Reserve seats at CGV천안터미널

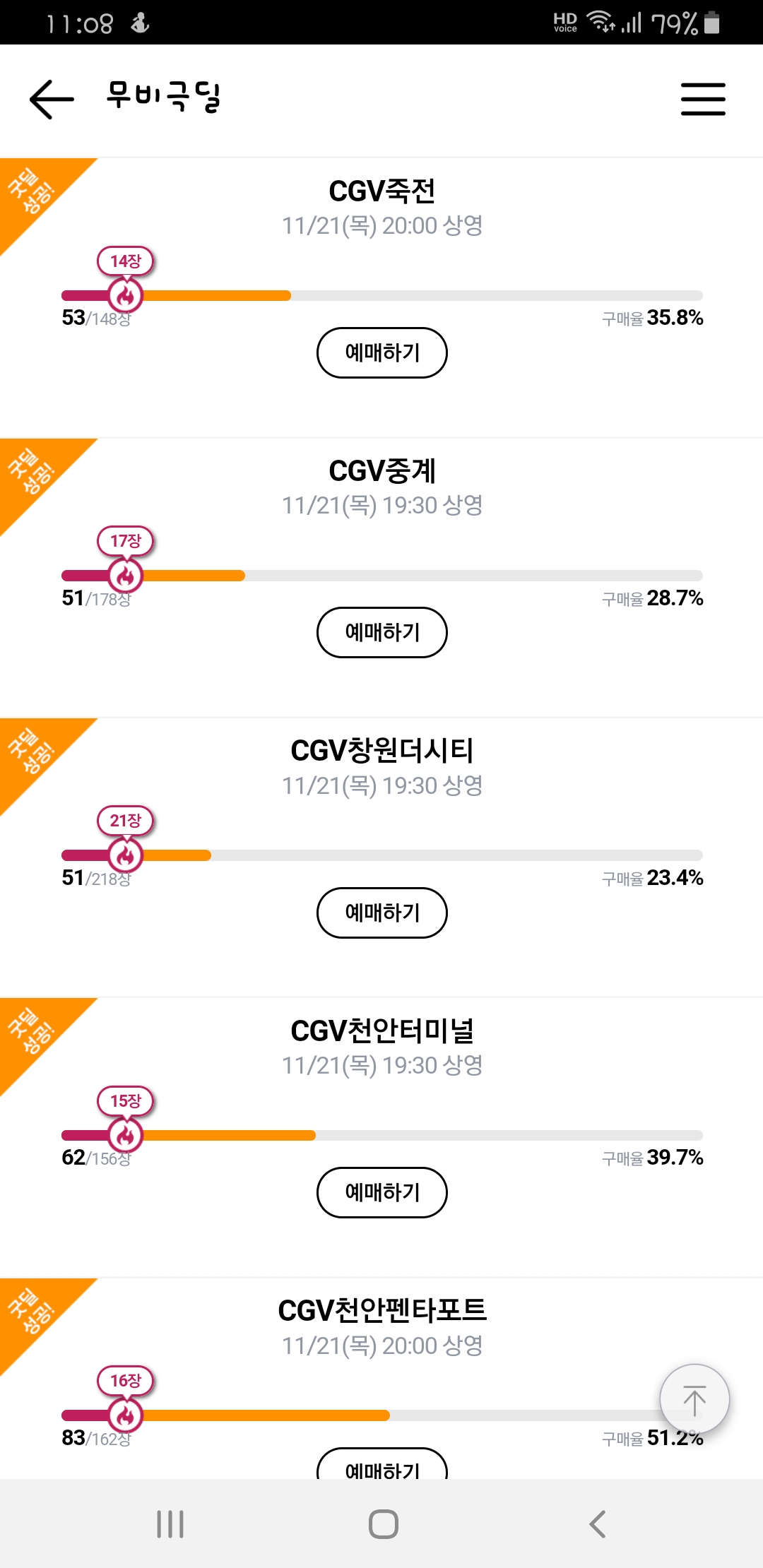(x=381, y=1192)
